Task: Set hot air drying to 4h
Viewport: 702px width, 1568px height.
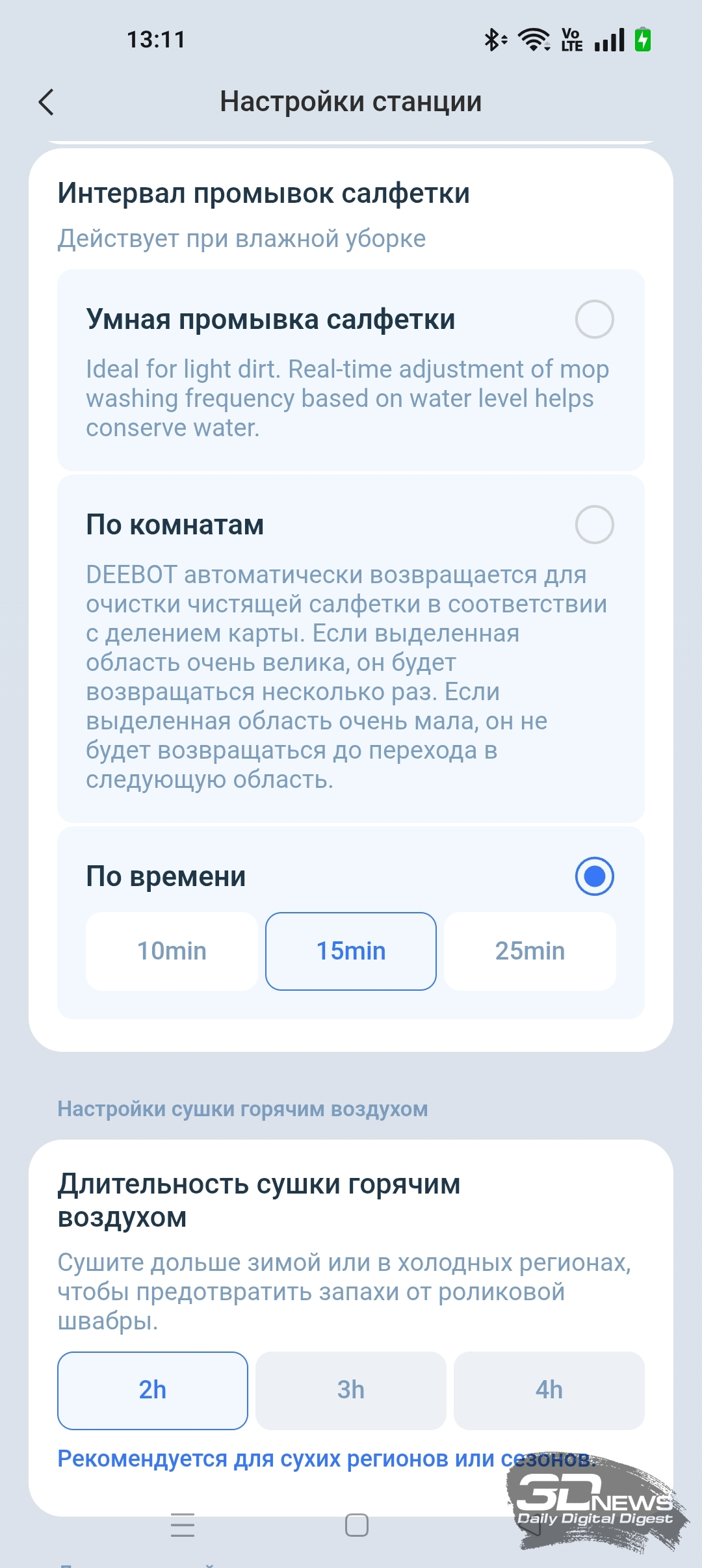Action: pos(549,1390)
